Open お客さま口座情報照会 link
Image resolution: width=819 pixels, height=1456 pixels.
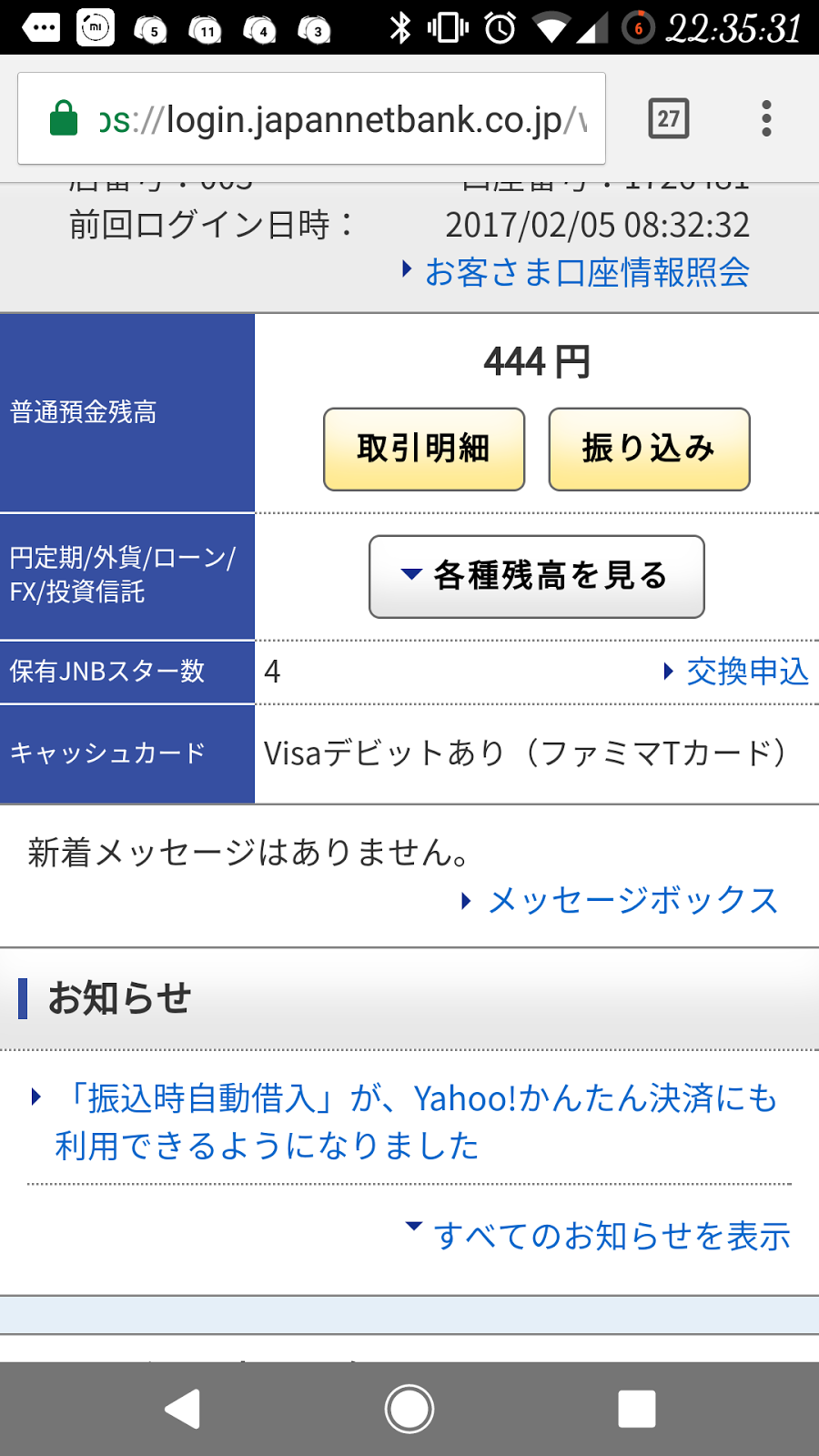click(x=586, y=272)
